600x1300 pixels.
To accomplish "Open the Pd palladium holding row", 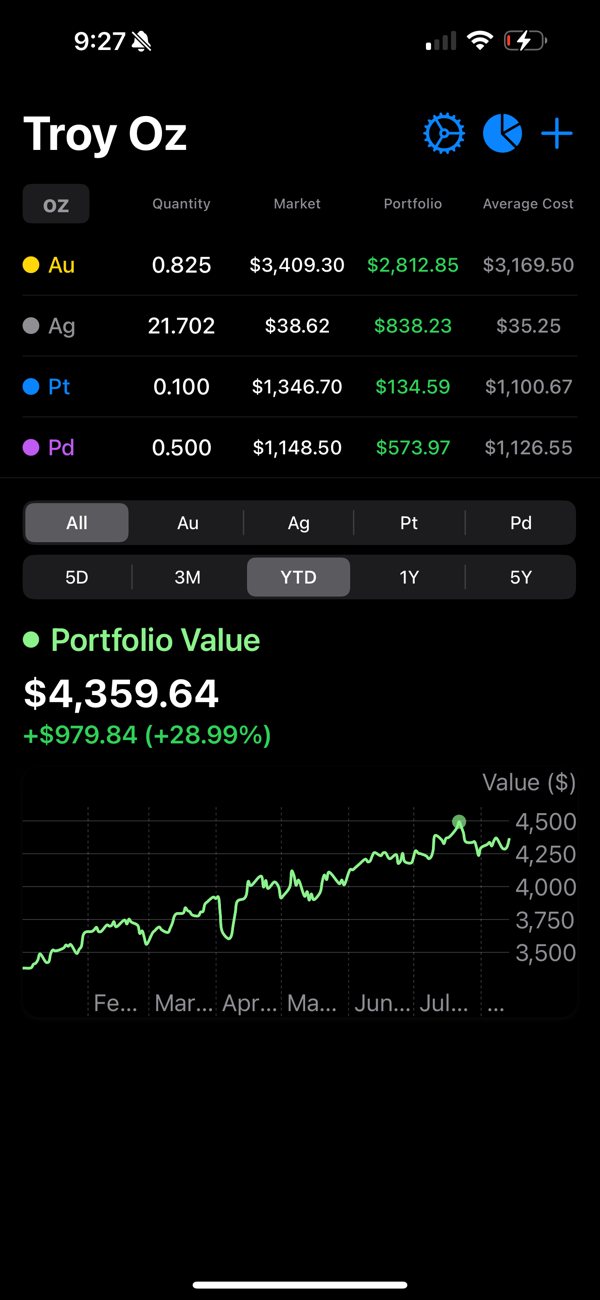I will (x=298, y=448).
